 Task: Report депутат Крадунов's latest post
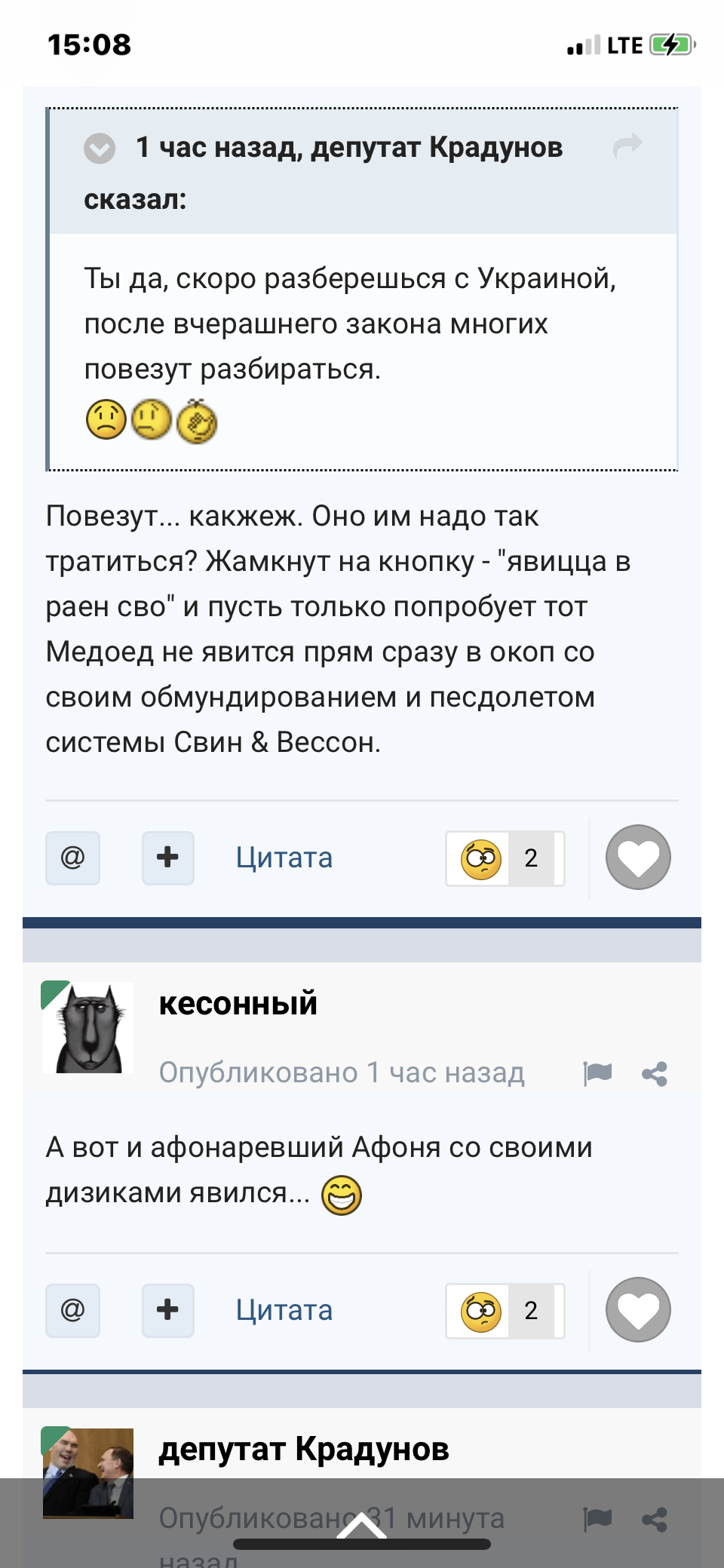point(597,1518)
